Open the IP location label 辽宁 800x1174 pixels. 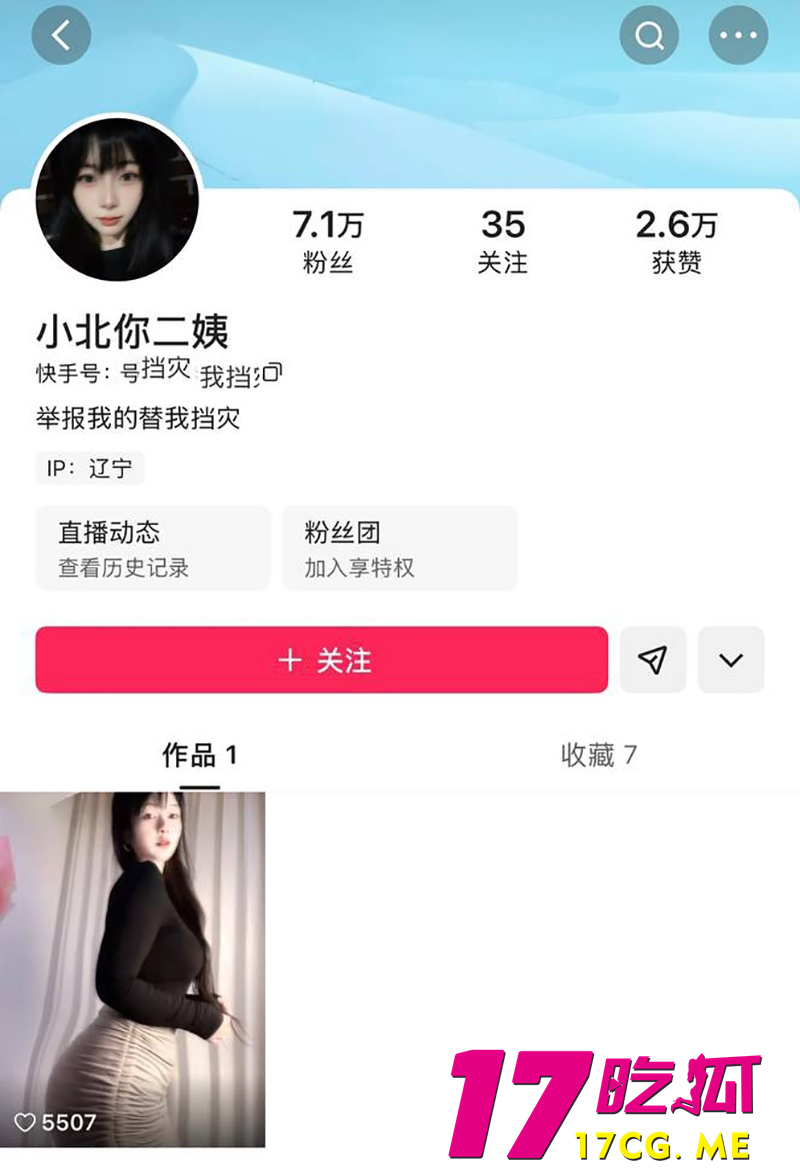pyautogui.click(x=88, y=468)
